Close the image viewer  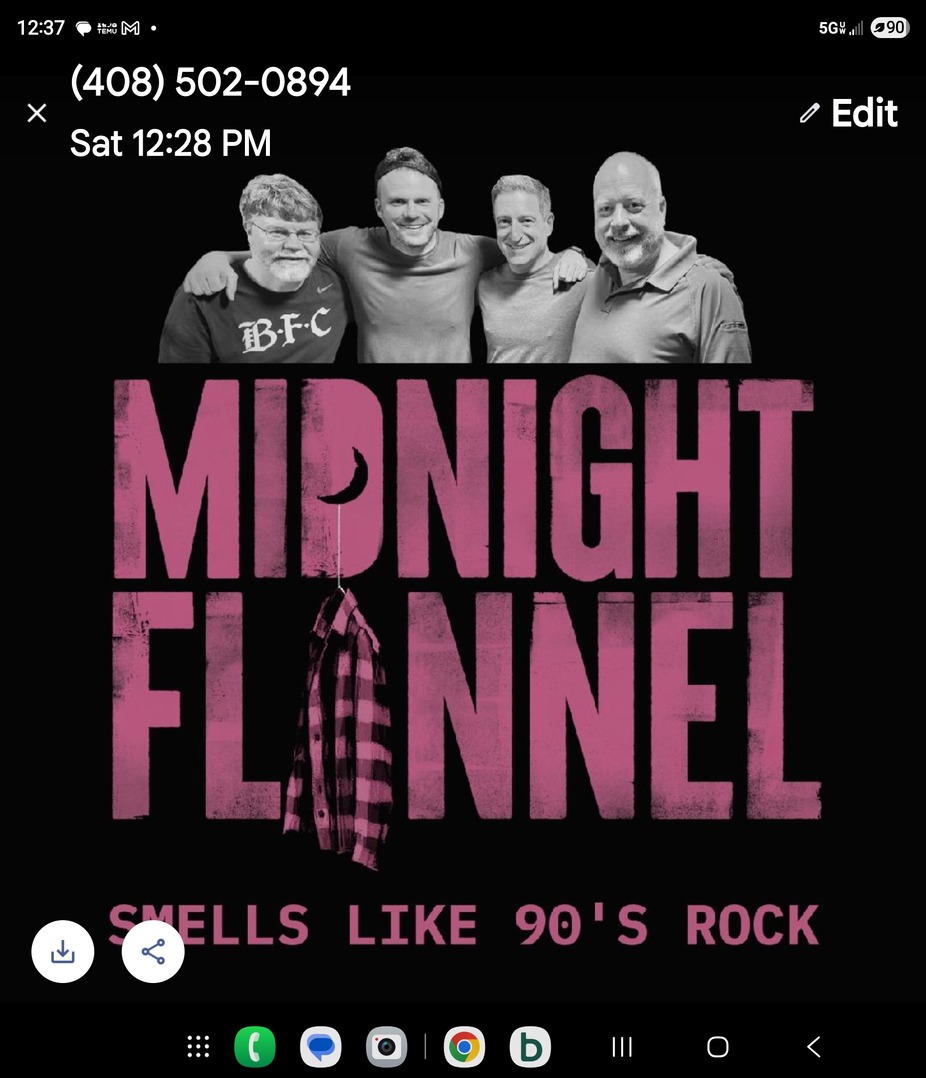coord(37,113)
